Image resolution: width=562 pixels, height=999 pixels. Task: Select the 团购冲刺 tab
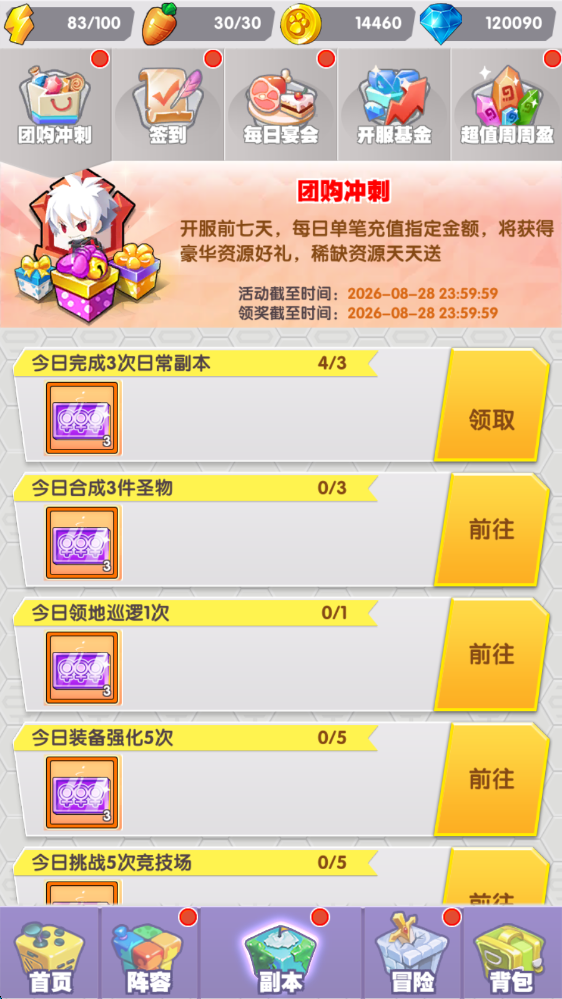pyautogui.click(x=55, y=104)
